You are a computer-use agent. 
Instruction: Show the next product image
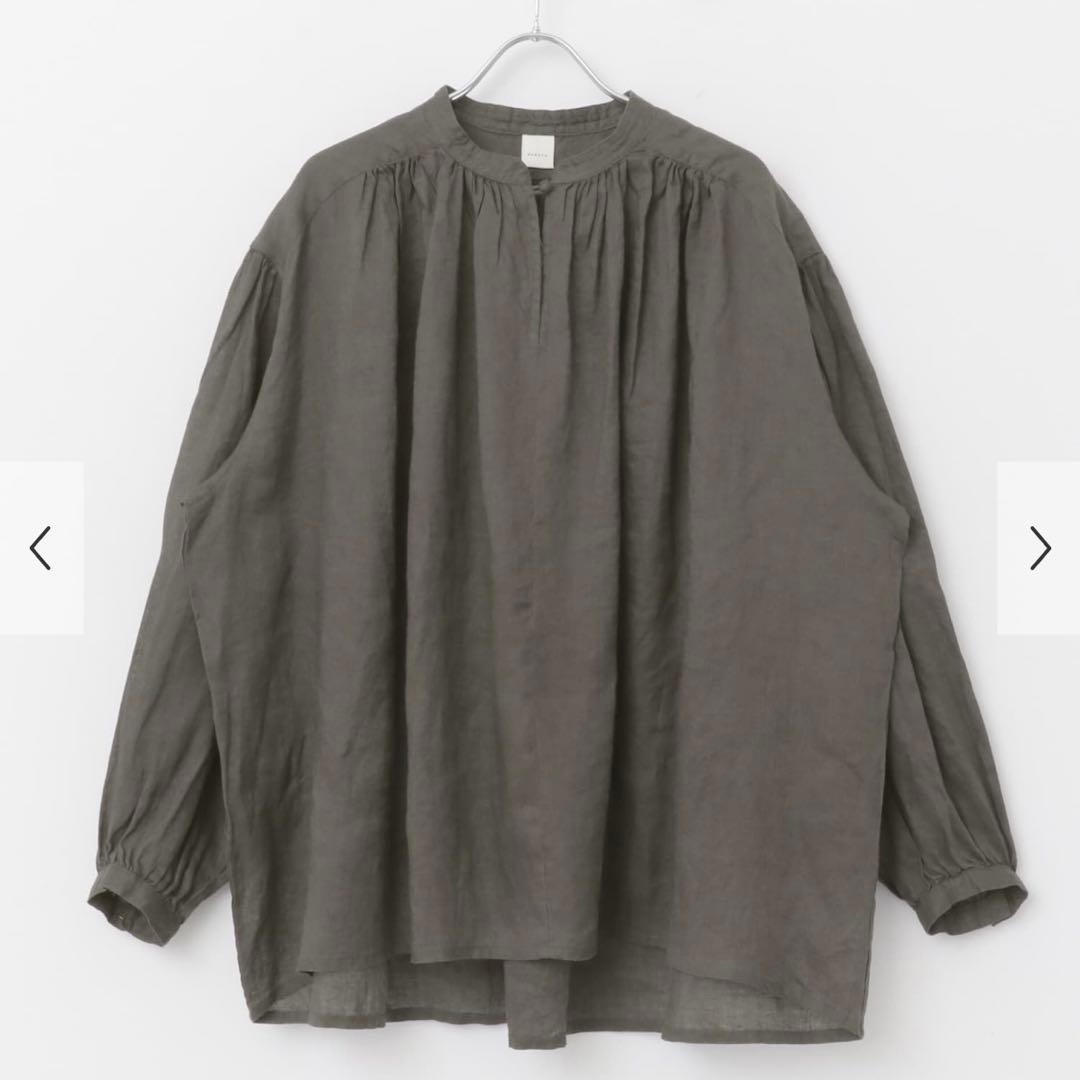[x=1039, y=547]
